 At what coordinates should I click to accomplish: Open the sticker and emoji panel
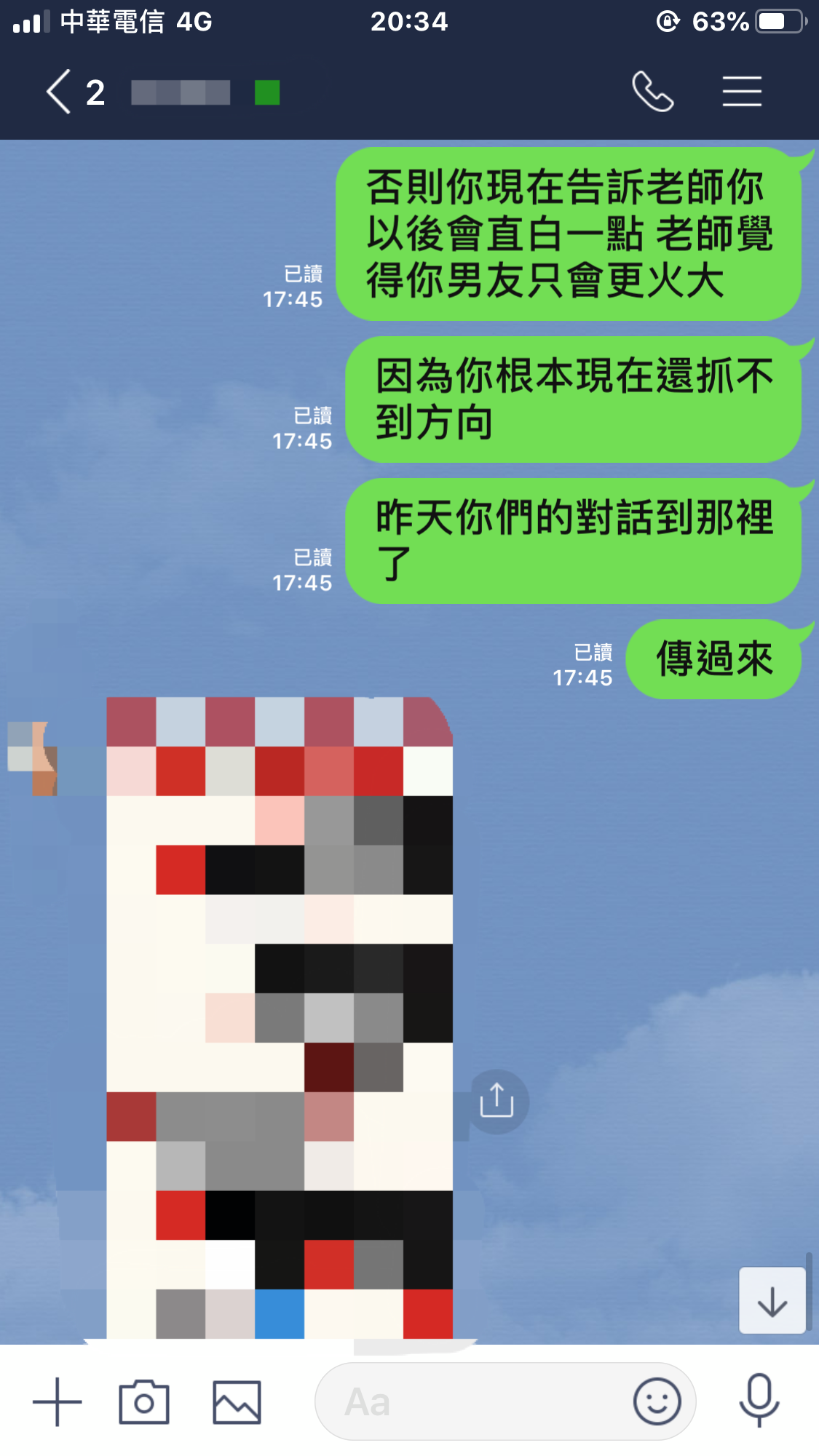pos(657,1401)
